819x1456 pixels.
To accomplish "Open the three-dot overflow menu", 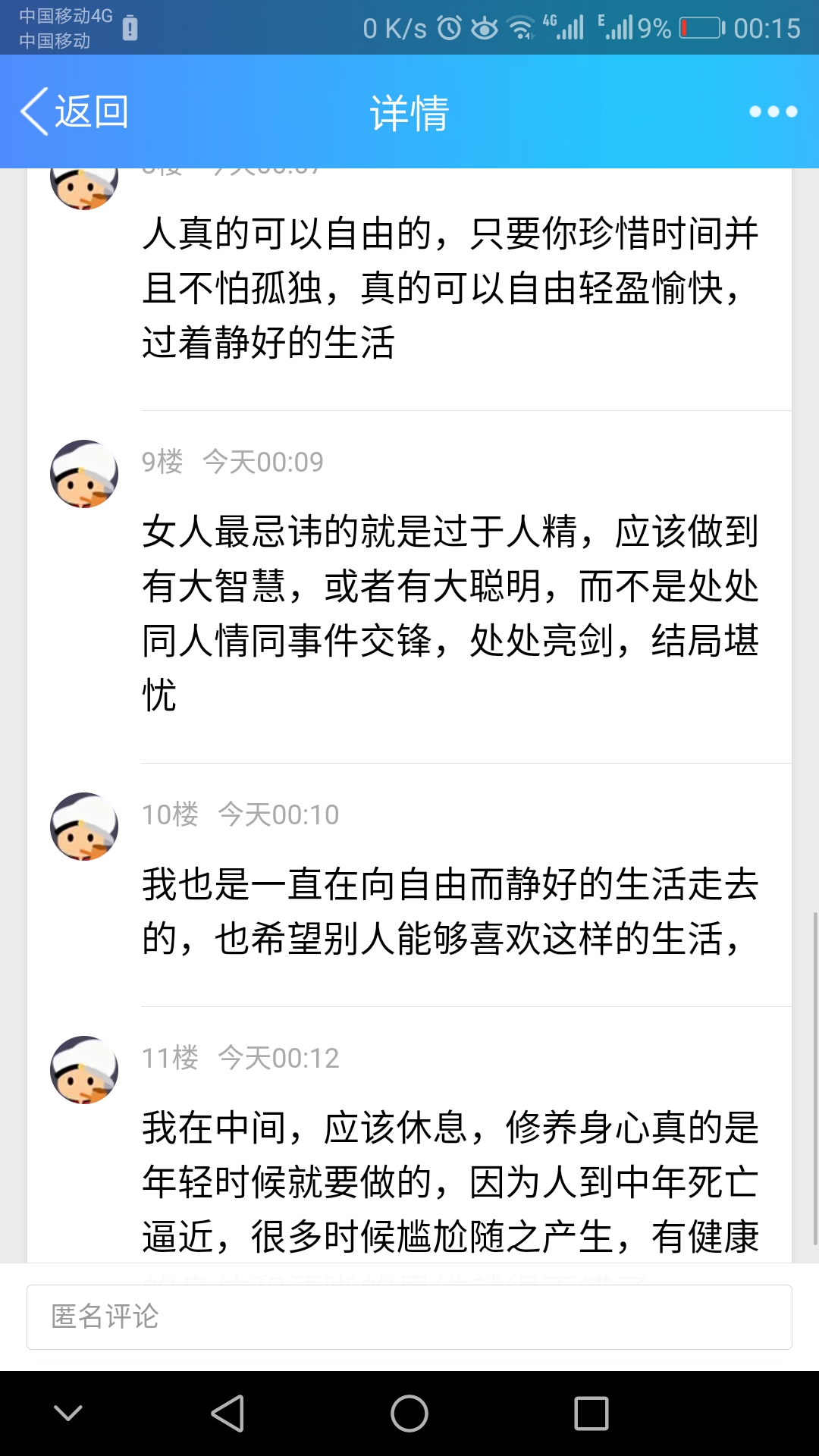I will [773, 112].
